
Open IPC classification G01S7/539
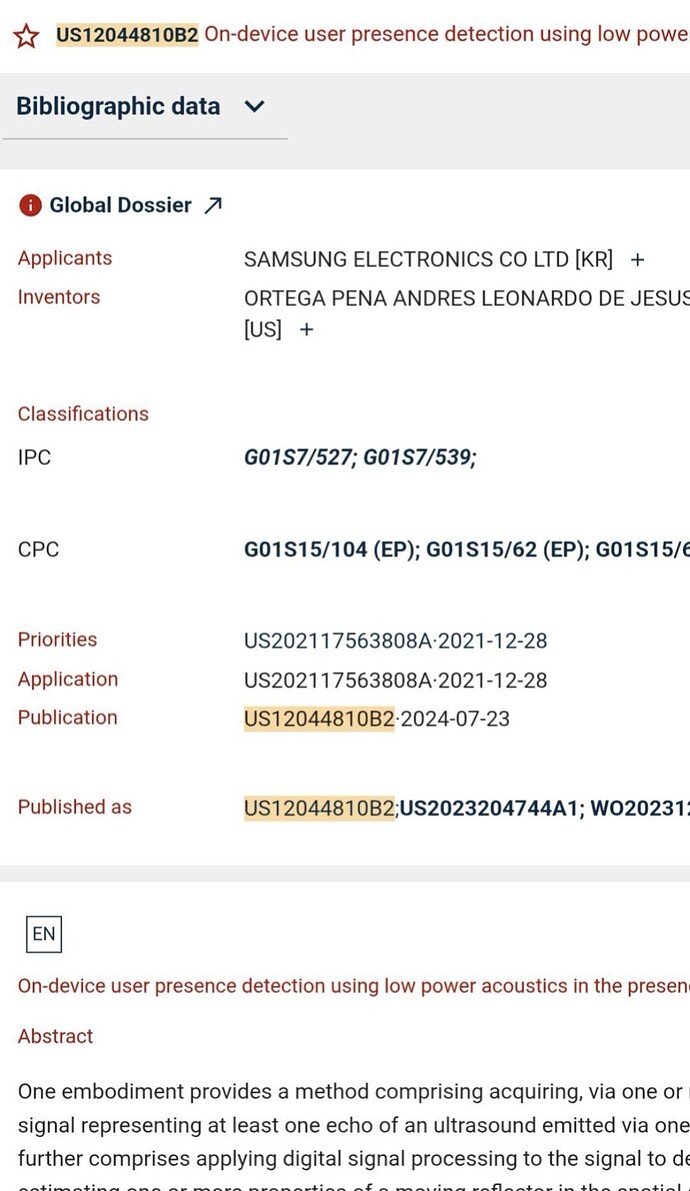point(418,458)
